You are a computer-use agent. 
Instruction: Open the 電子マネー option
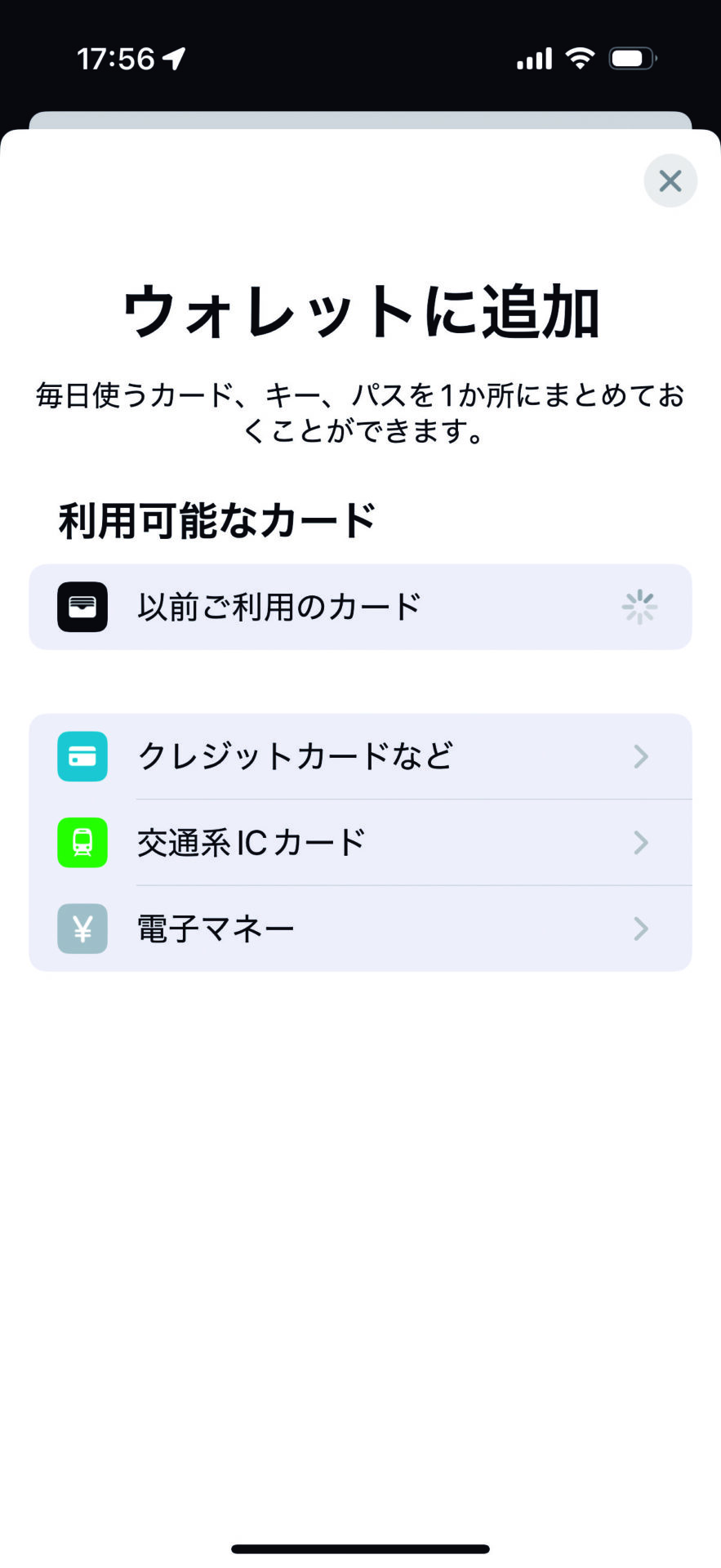point(360,929)
